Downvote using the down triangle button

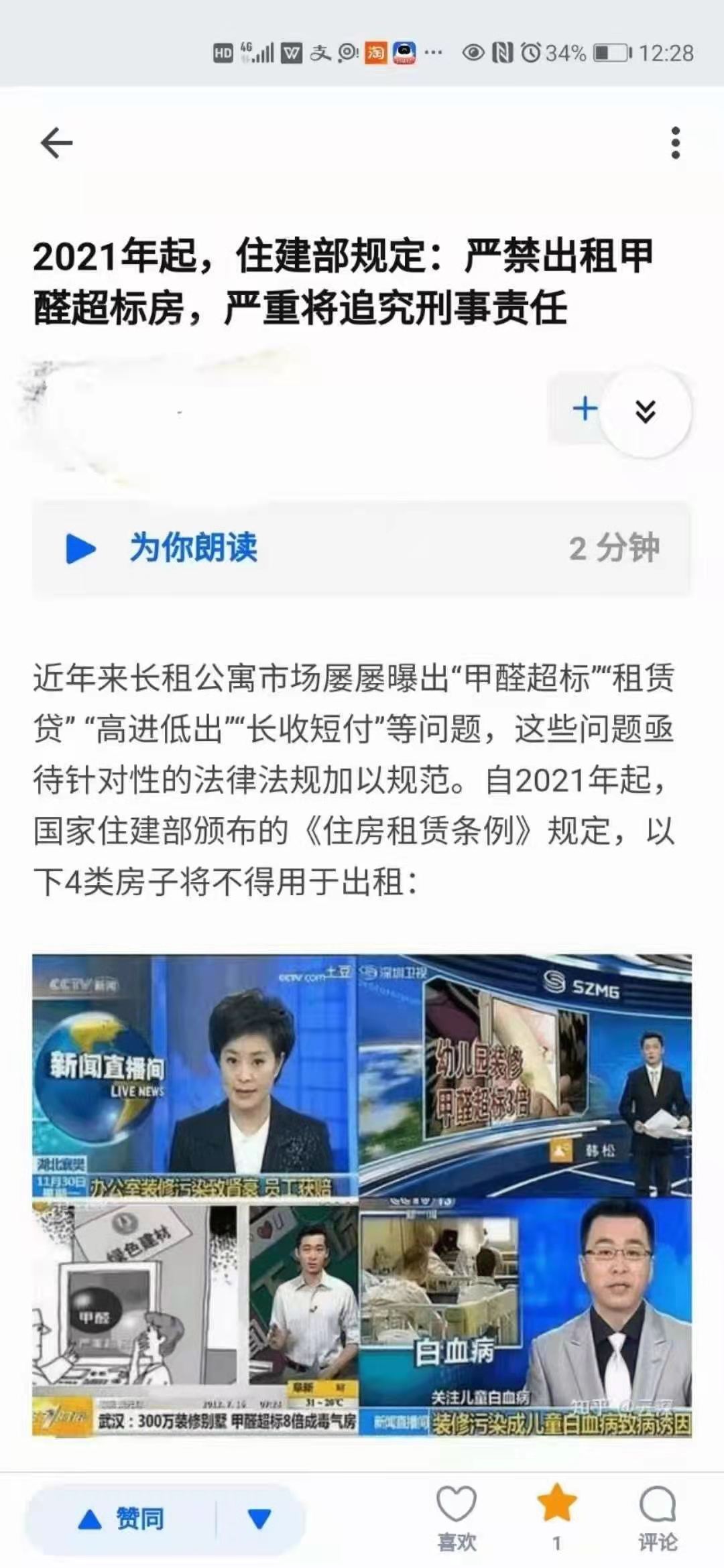[x=259, y=1518]
